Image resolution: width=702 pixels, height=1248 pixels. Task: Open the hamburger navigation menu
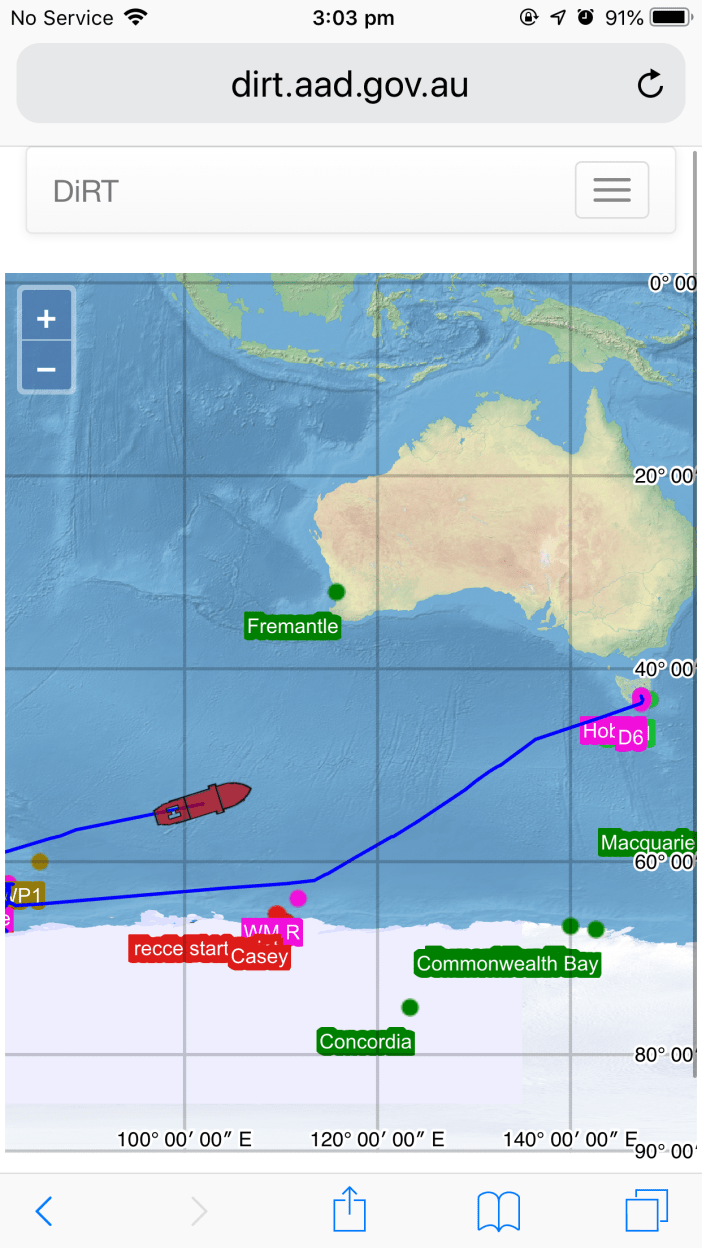click(611, 189)
